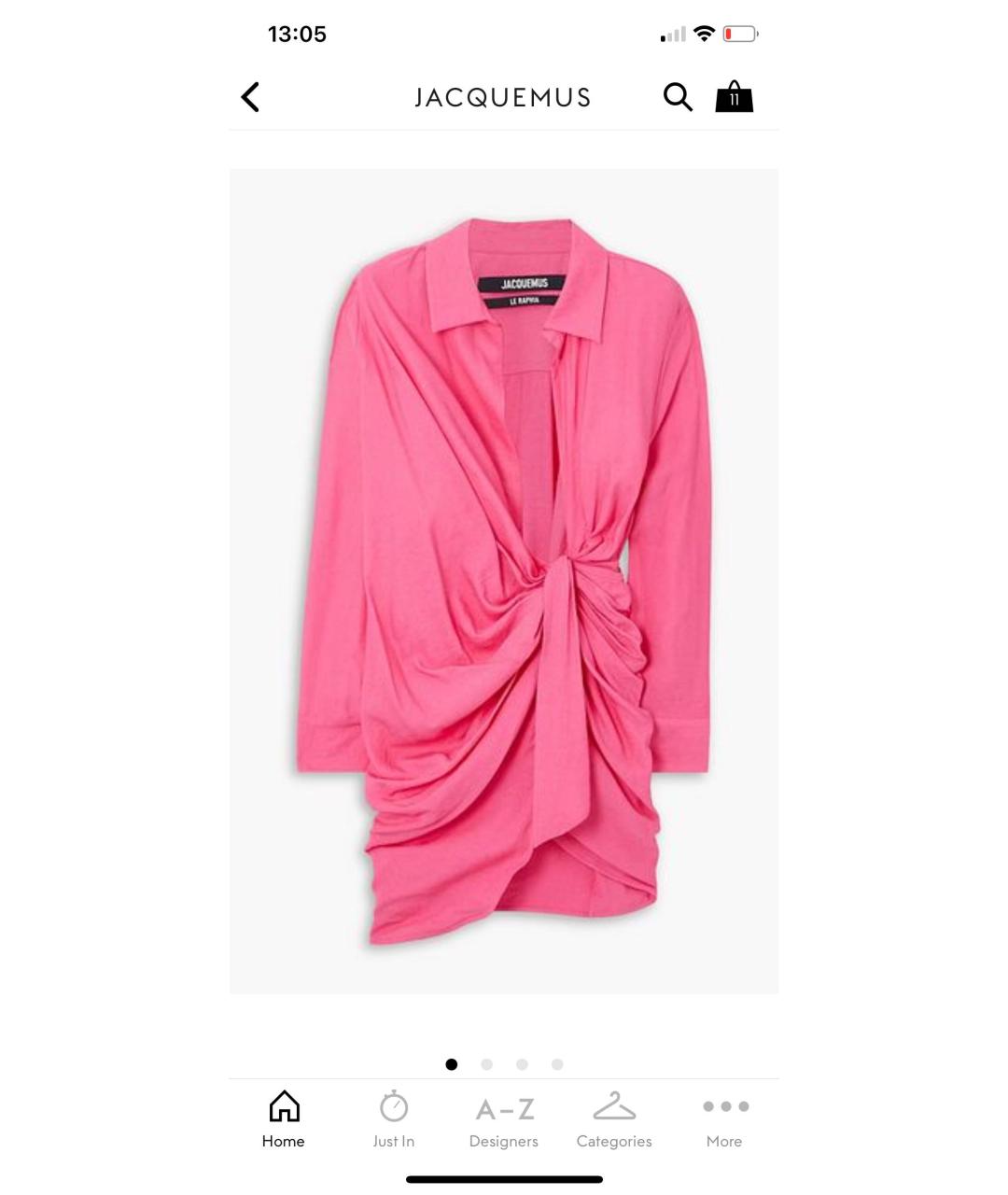The width and height of the screenshot is (1008, 1195).
Task: Jump to the second image dot
Action: pyautogui.click(x=486, y=1064)
